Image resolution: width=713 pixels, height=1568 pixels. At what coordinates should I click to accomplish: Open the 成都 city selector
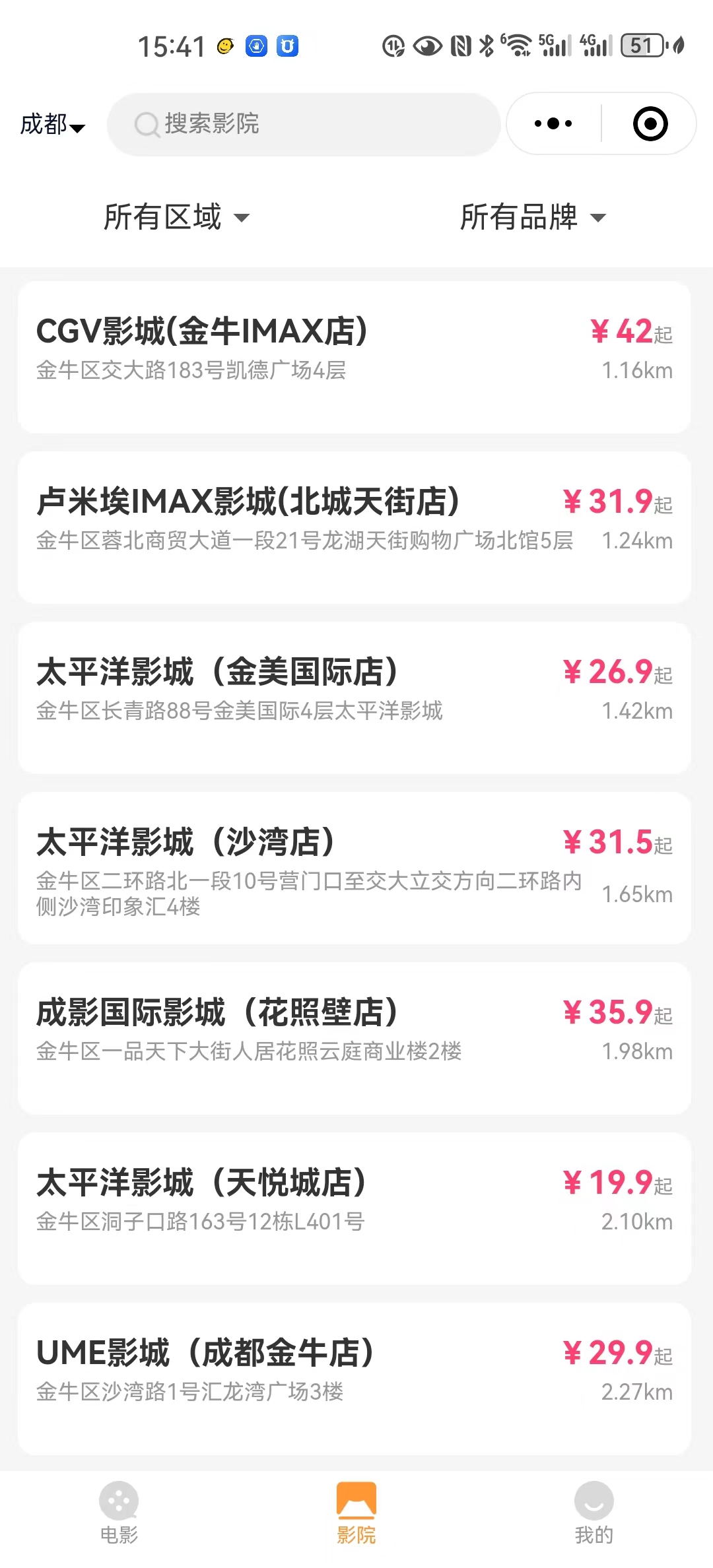[x=53, y=125]
